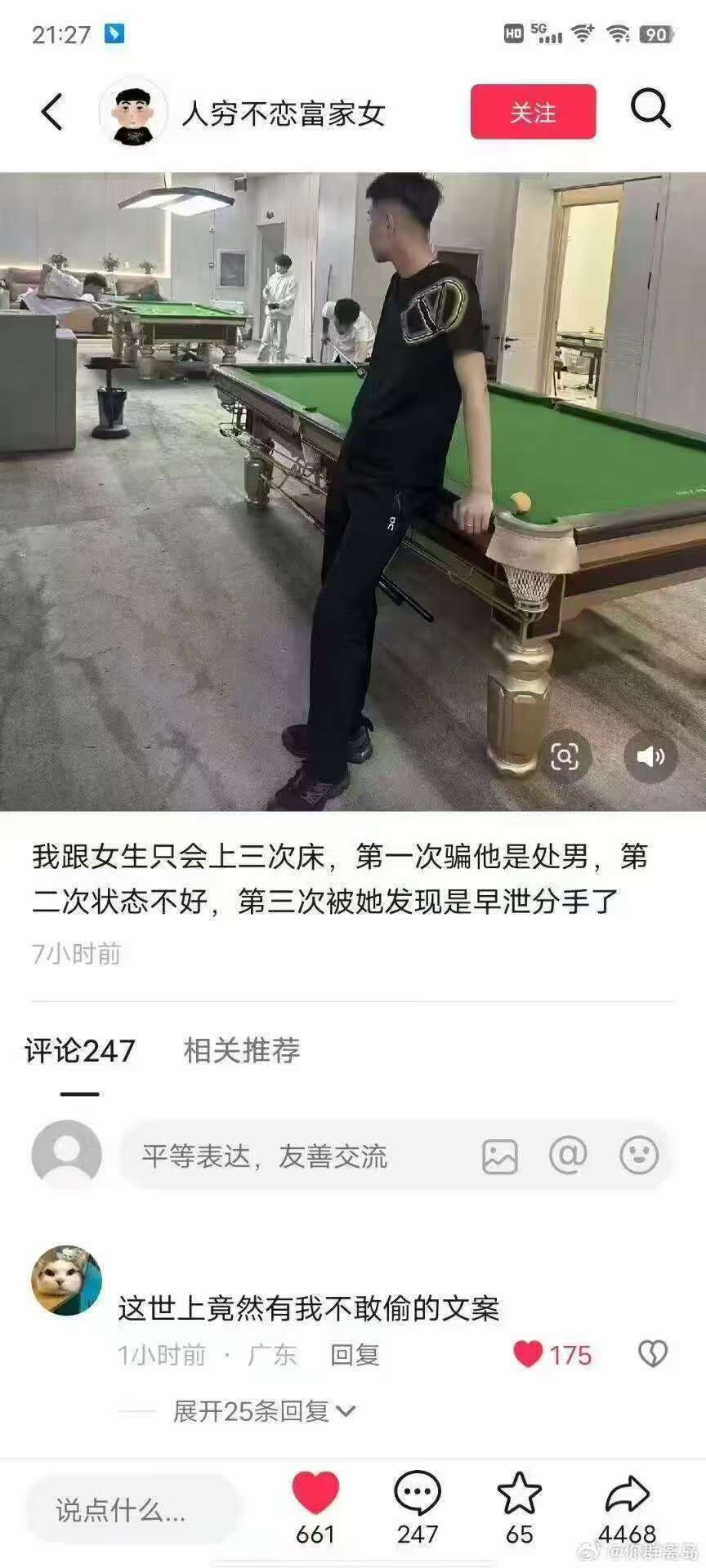Viewport: 706px width, 1568px height.
Task: Switch to the 相关推荐 tab
Action: coord(243,1053)
